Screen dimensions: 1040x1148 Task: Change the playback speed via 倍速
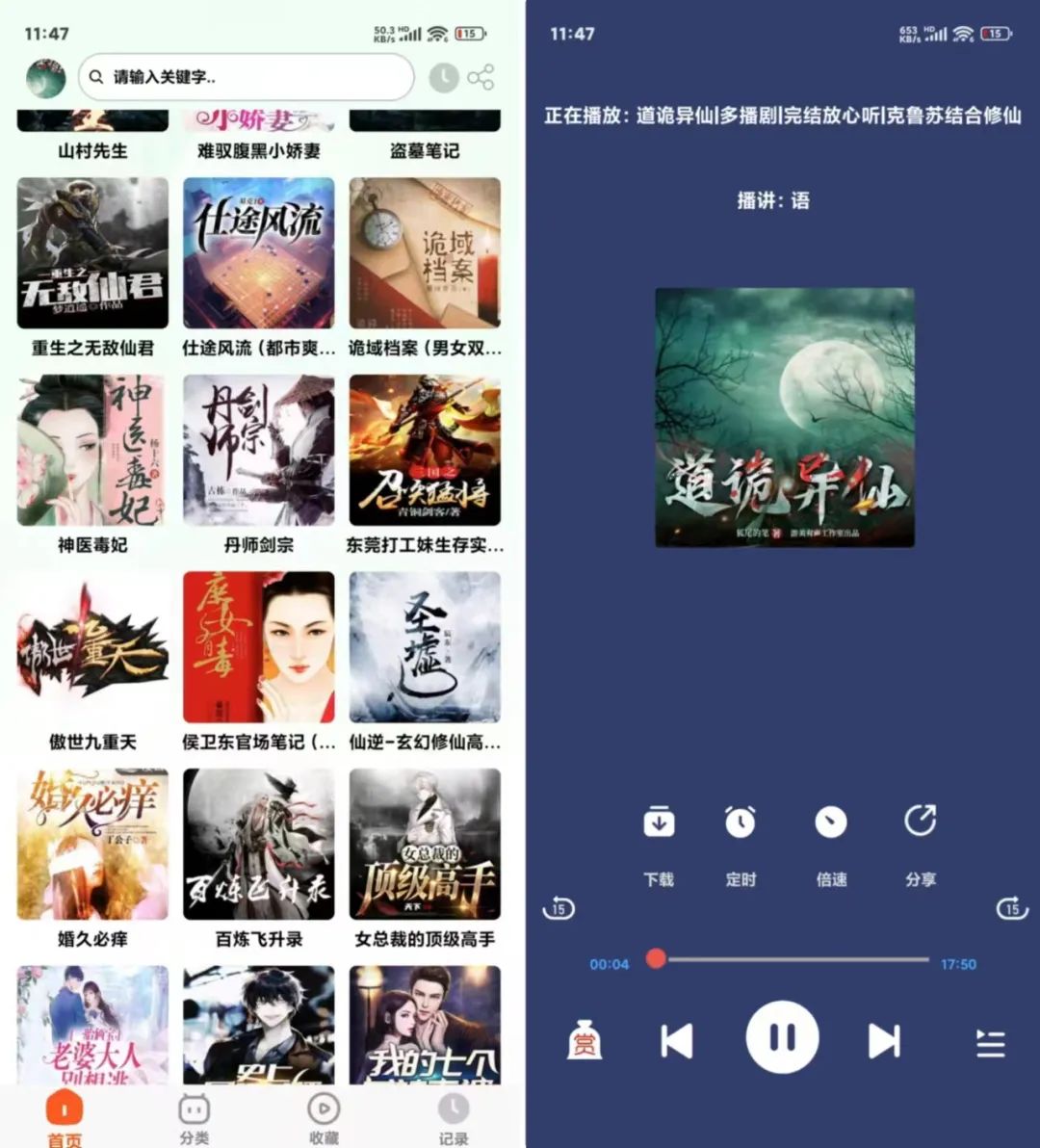coord(831,822)
